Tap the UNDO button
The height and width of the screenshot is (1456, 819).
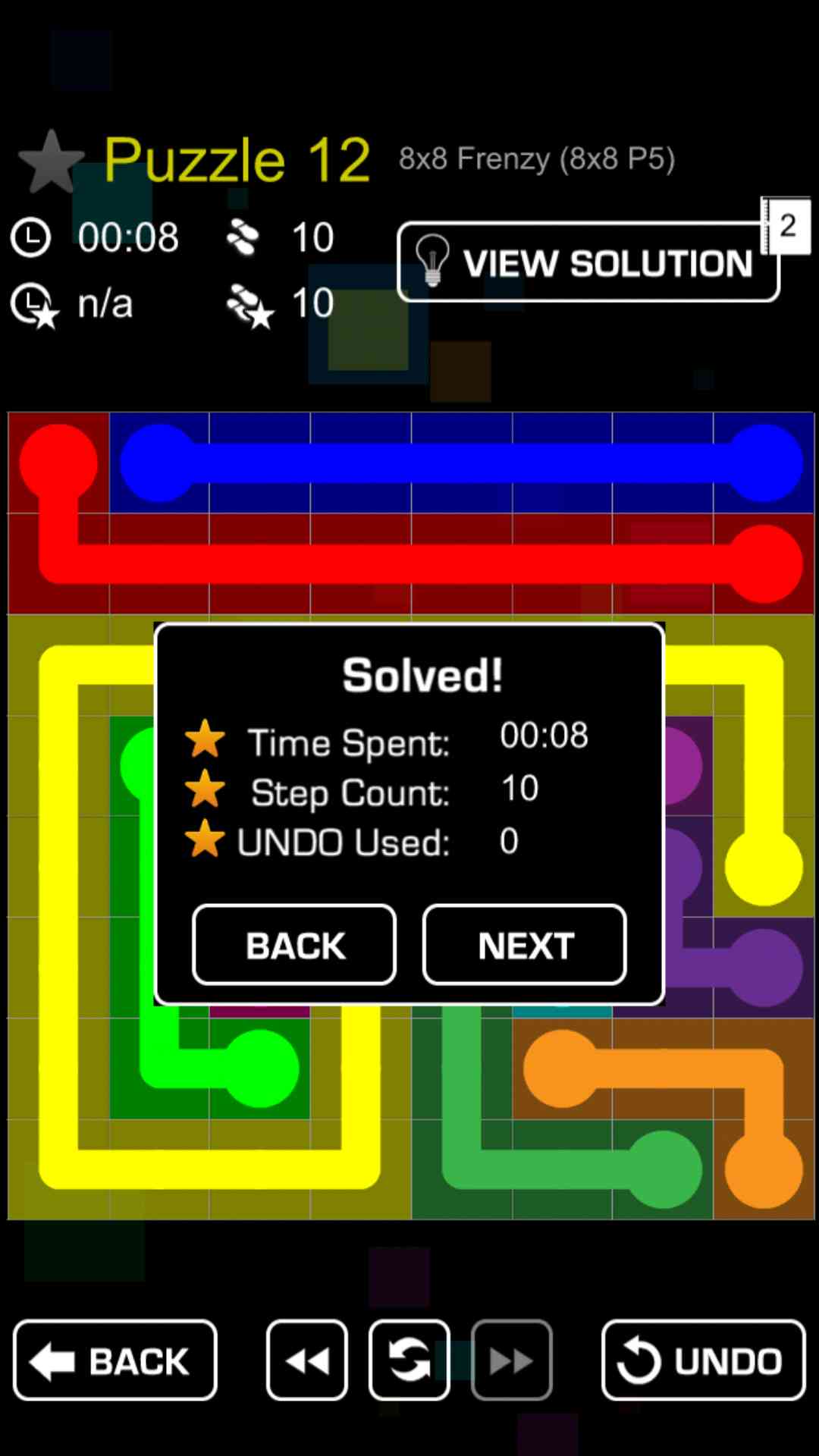tap(703, 1360)
